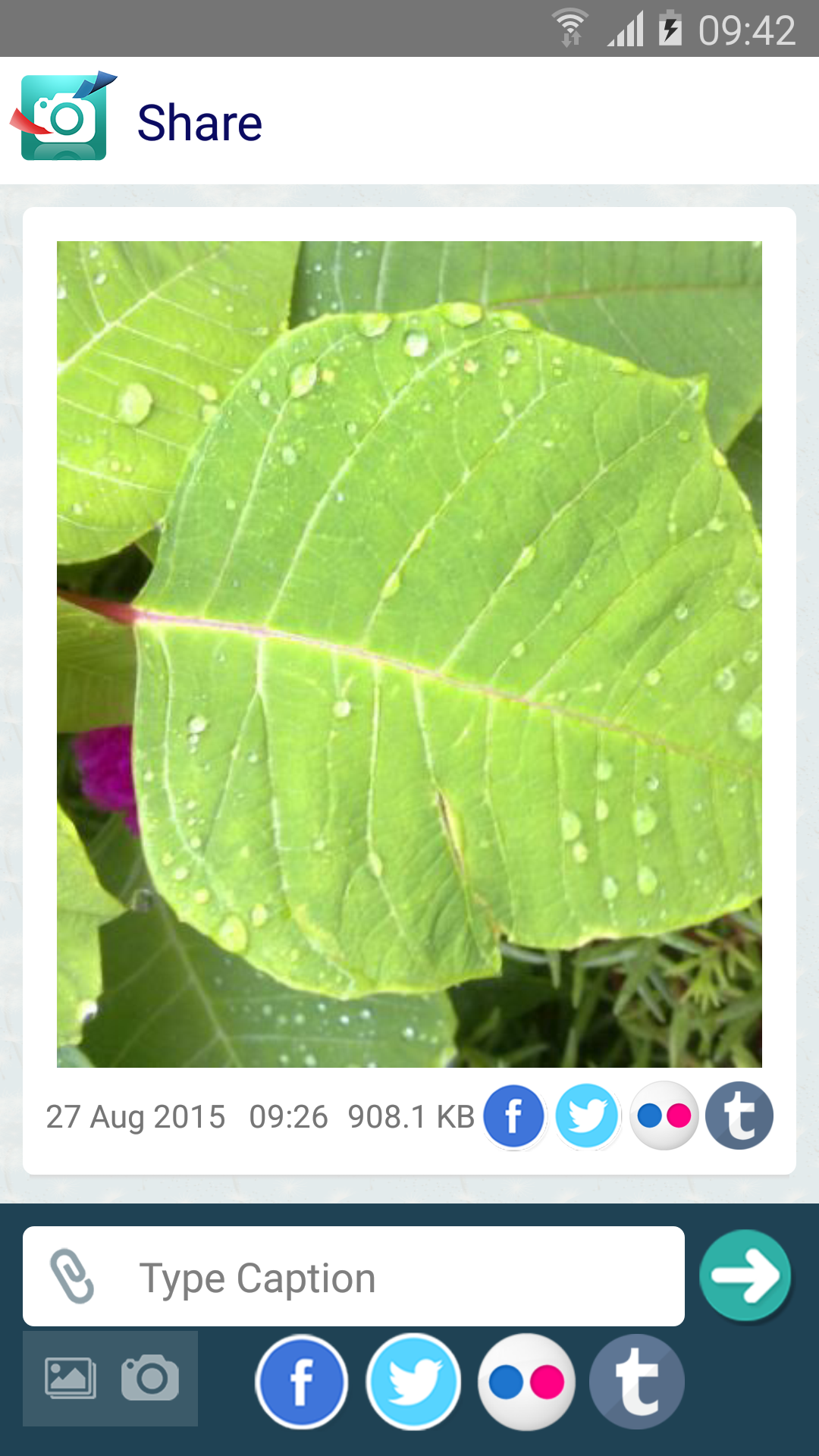
Task: Choose a picture using the gallery icon
Action: point(71,1378)
